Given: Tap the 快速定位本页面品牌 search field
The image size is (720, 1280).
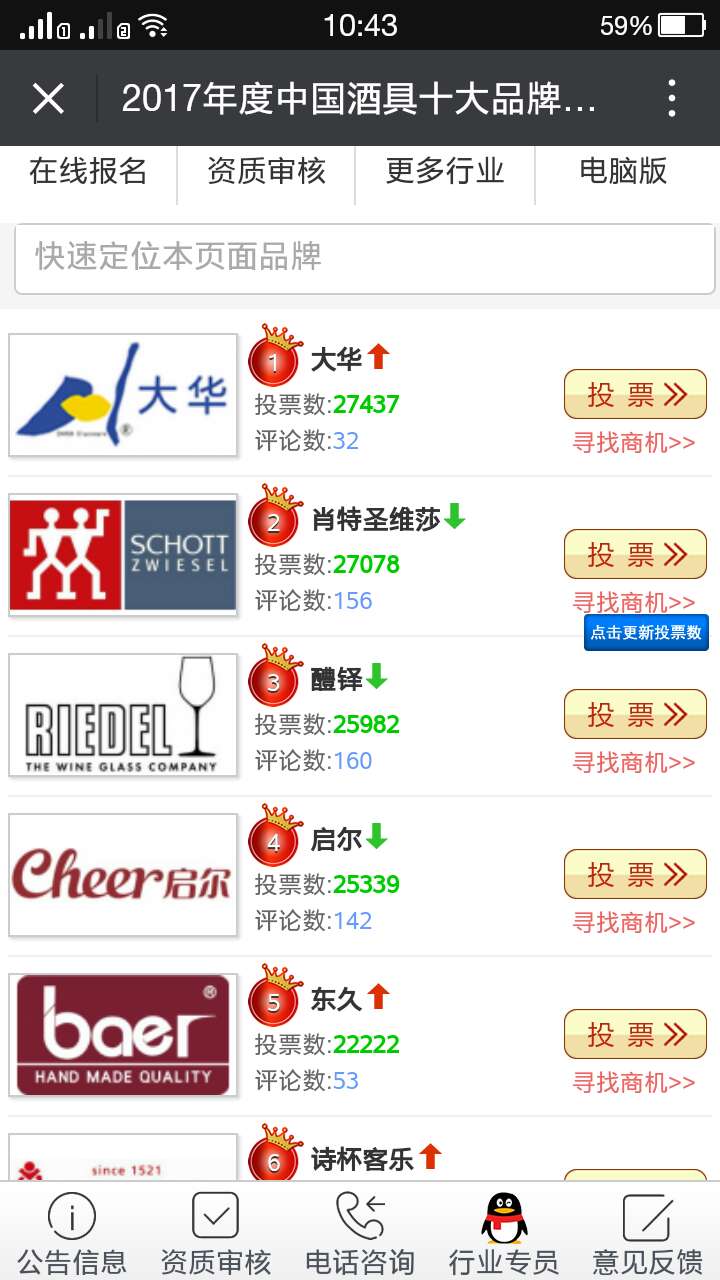Looking at the screenshot, I should 364,258.
